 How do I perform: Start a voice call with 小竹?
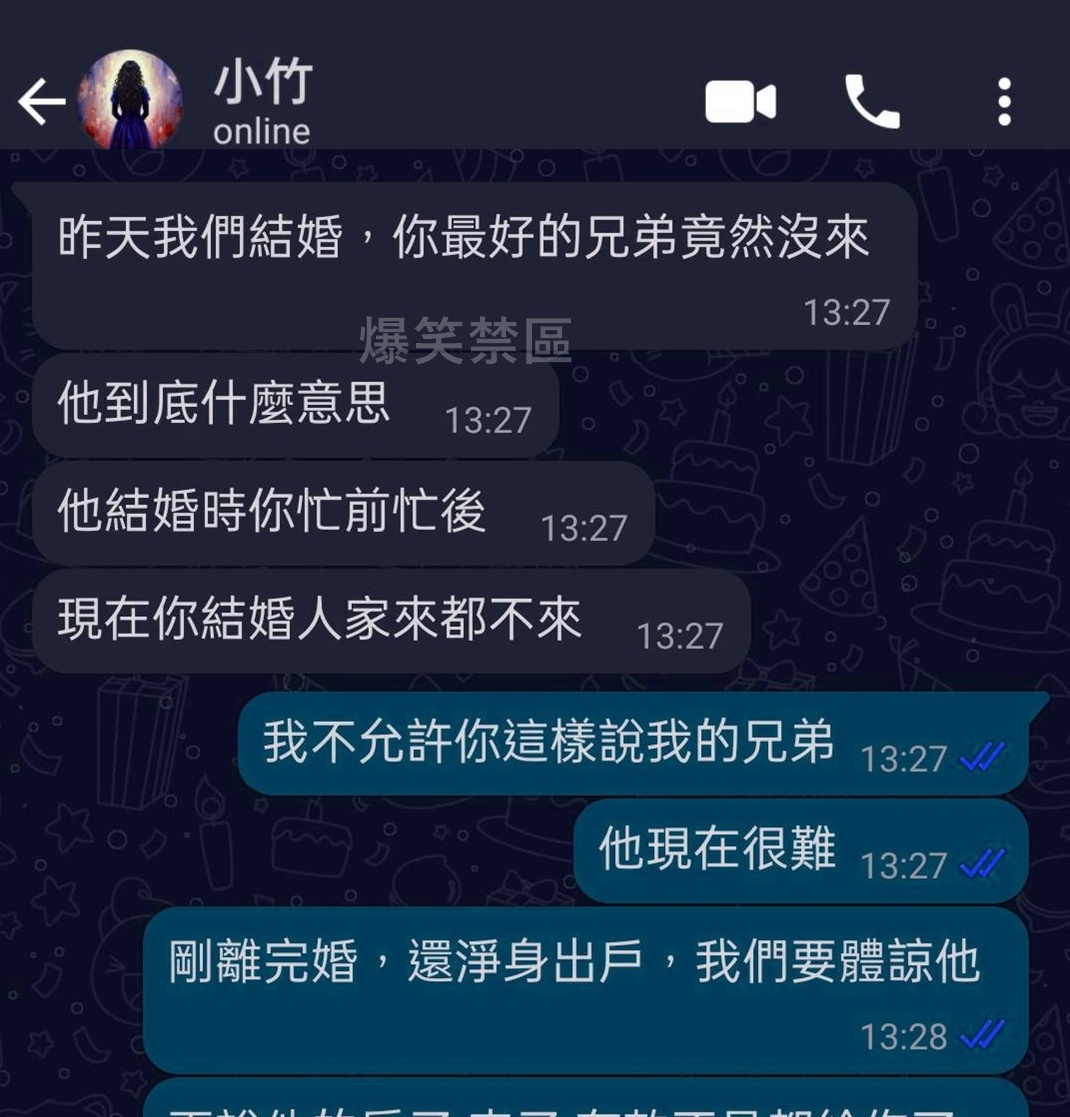(x=872, y=102)
